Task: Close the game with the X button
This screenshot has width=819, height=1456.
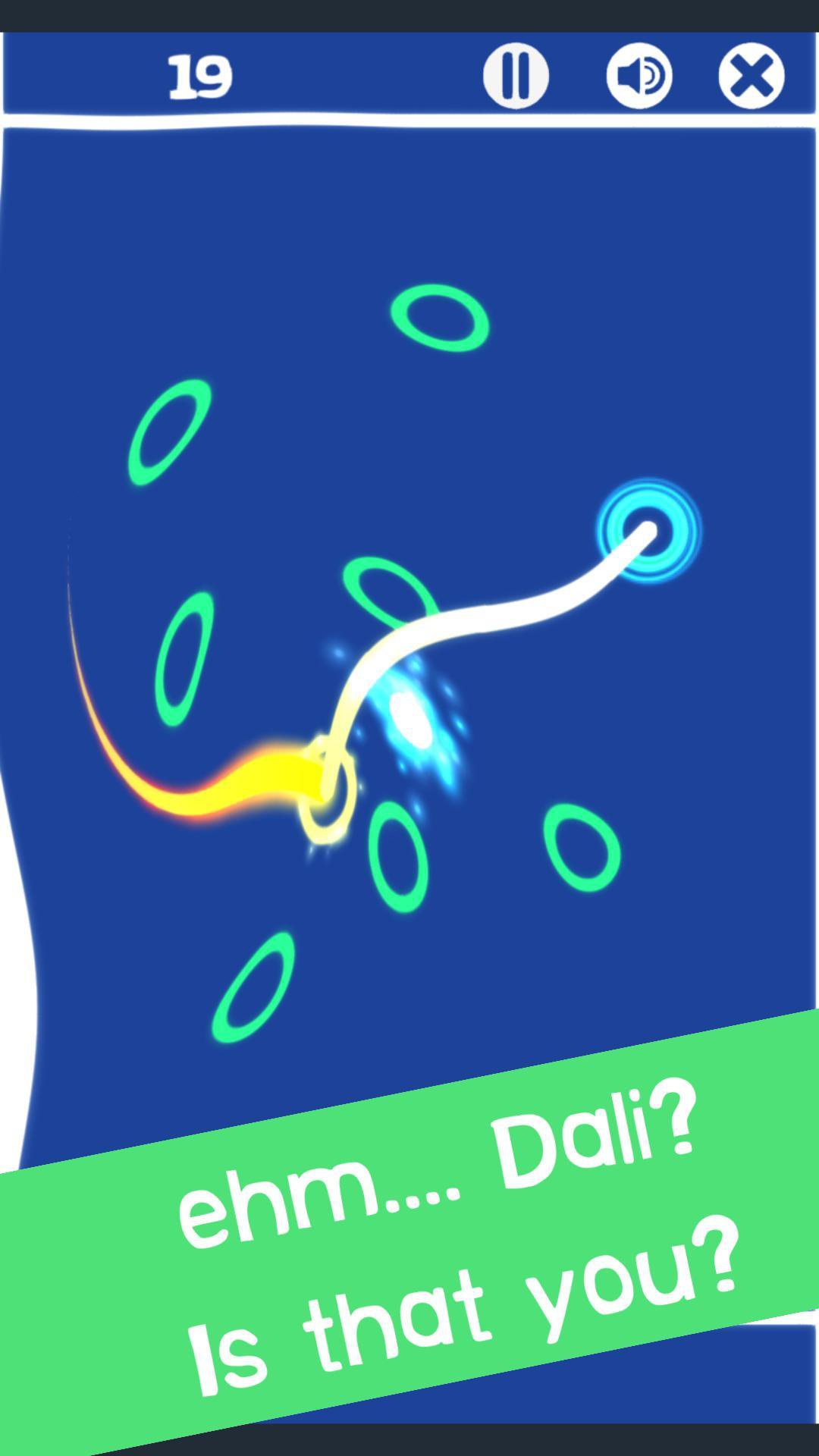Action: point(752,76)
